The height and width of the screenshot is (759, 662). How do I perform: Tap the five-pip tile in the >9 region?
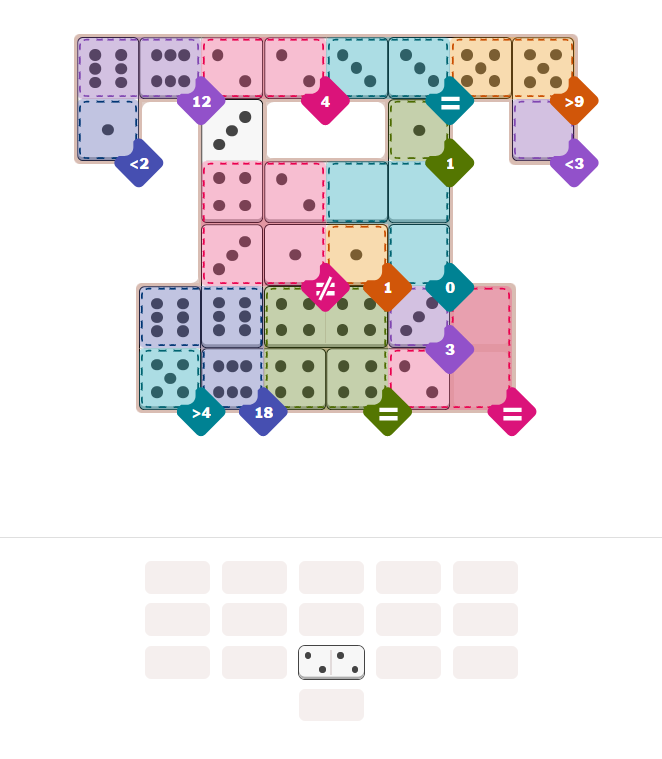(x=542, y=68)
